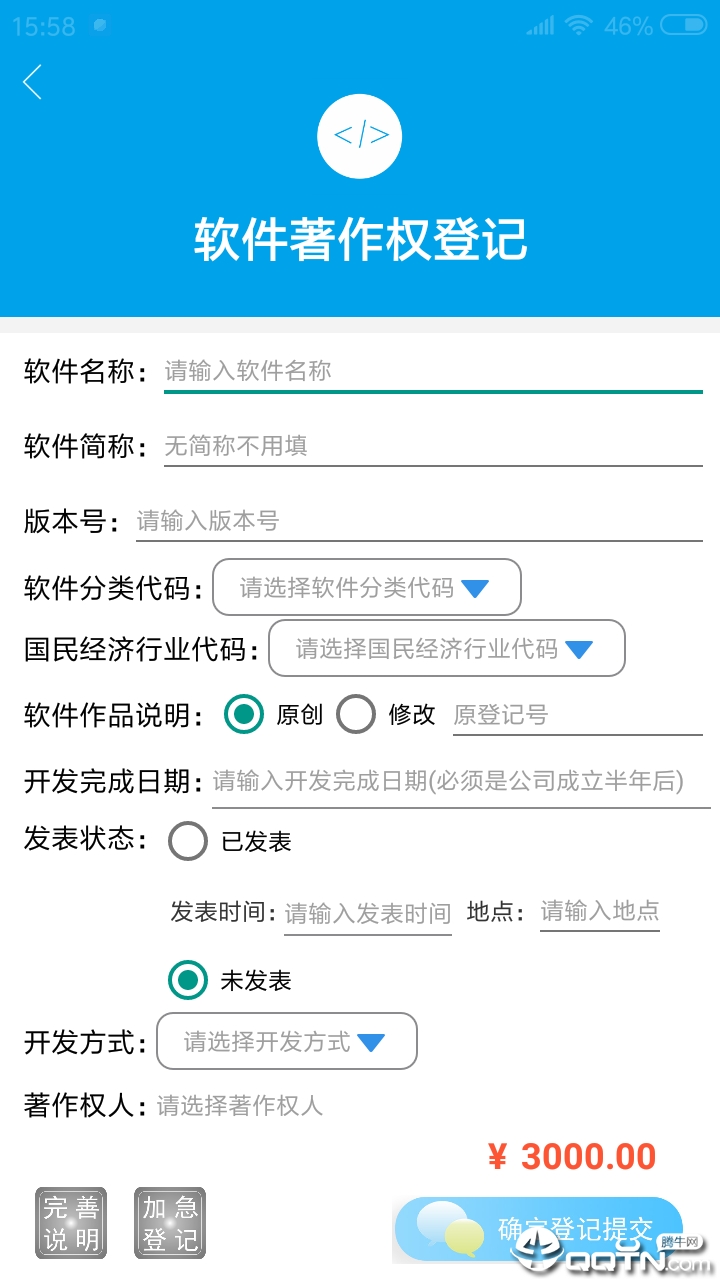Select the 原创 radio option
The height and width of the screenshot is (1280, 720).
point(244,715)
